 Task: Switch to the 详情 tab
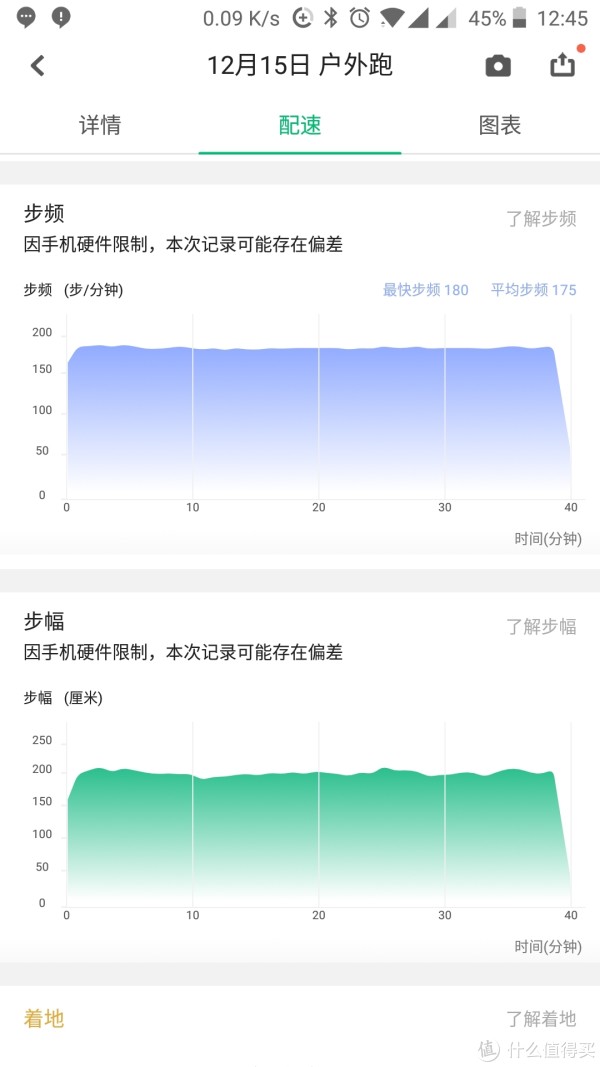pos(100,125)
